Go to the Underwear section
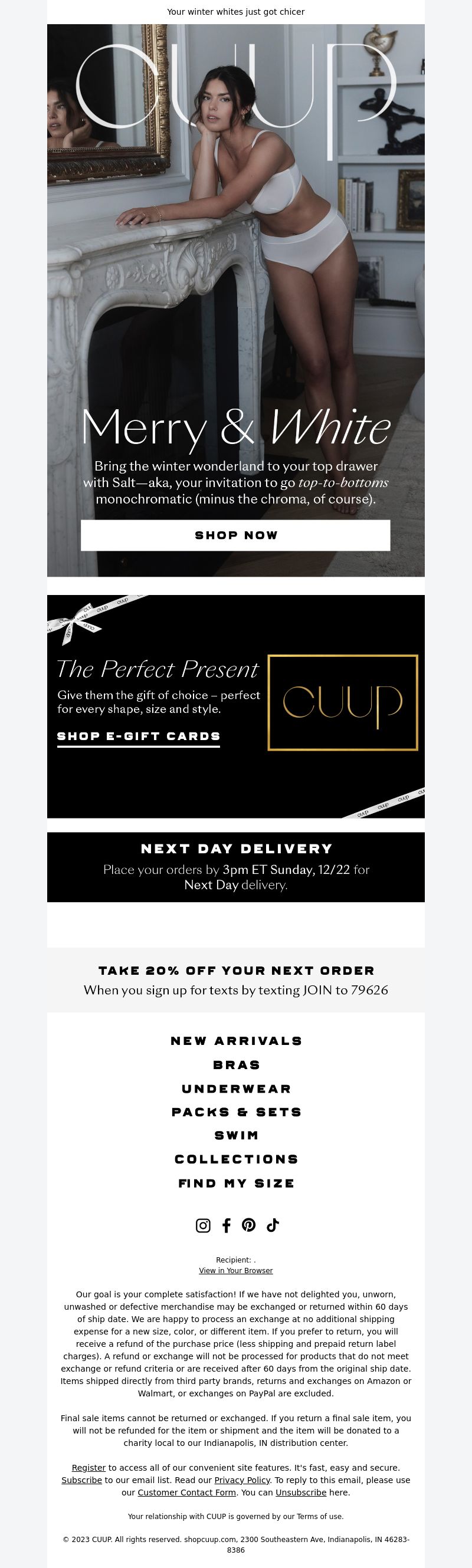Screen dimensions: 472x1568 pyautogui.click(x=235, y=1089)
